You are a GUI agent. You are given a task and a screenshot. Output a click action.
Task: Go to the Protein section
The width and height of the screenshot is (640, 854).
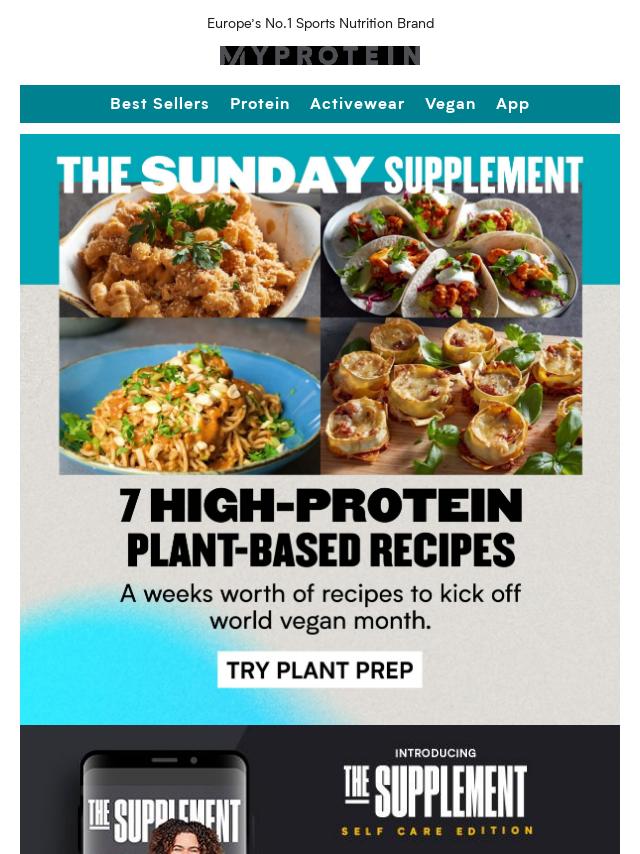(260, 104)
